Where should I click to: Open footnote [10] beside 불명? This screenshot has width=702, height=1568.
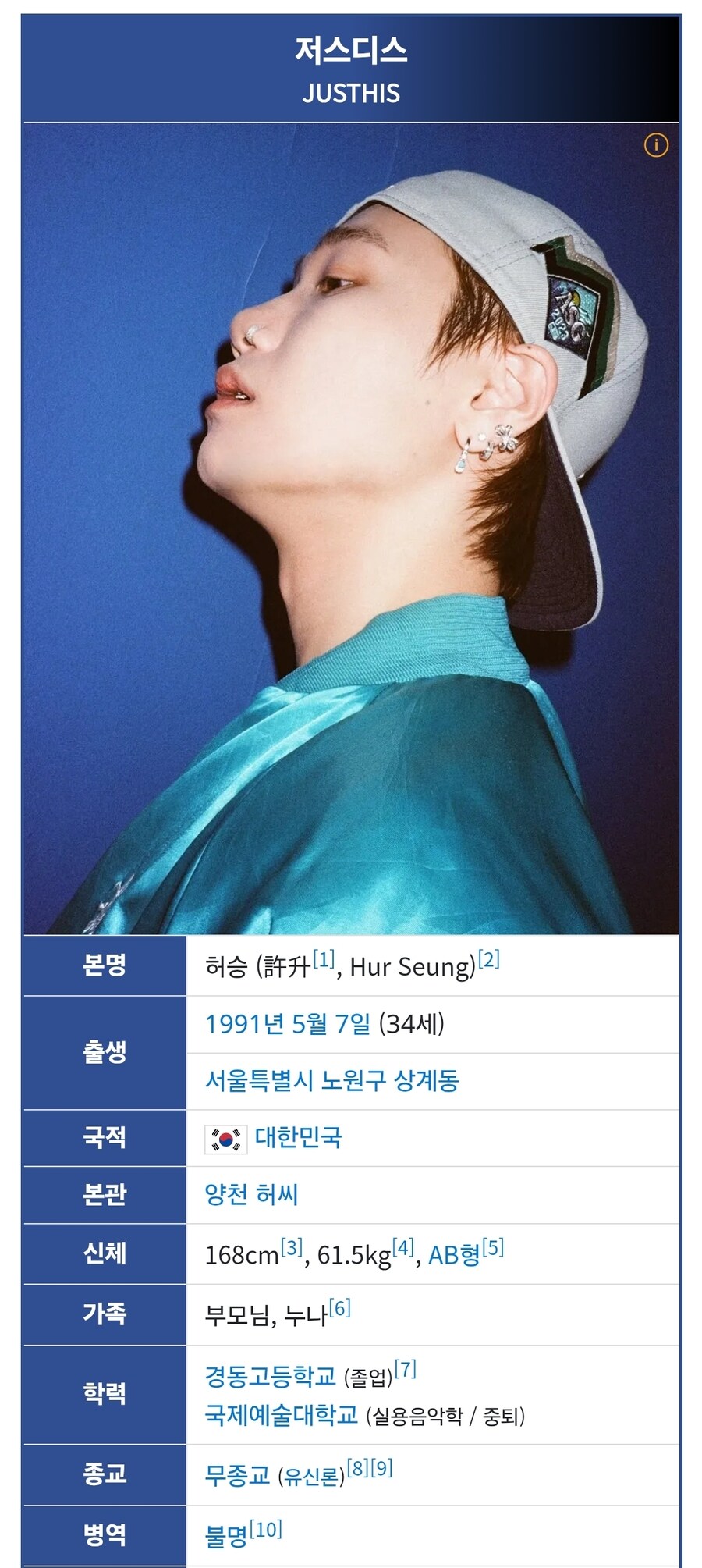pyautogui.click(x=265, y=1529)
